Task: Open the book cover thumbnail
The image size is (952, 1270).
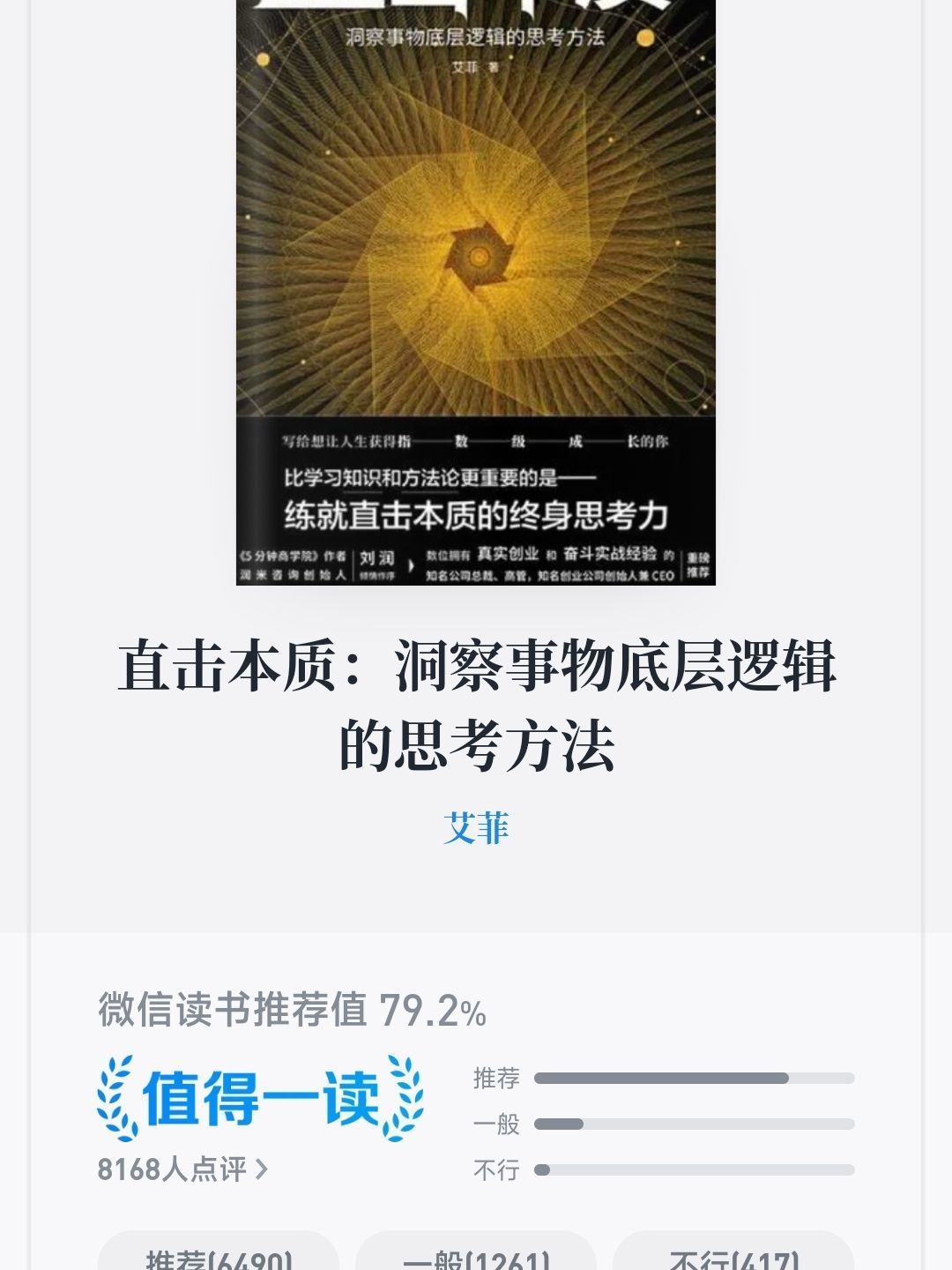Action: point(476,291)
